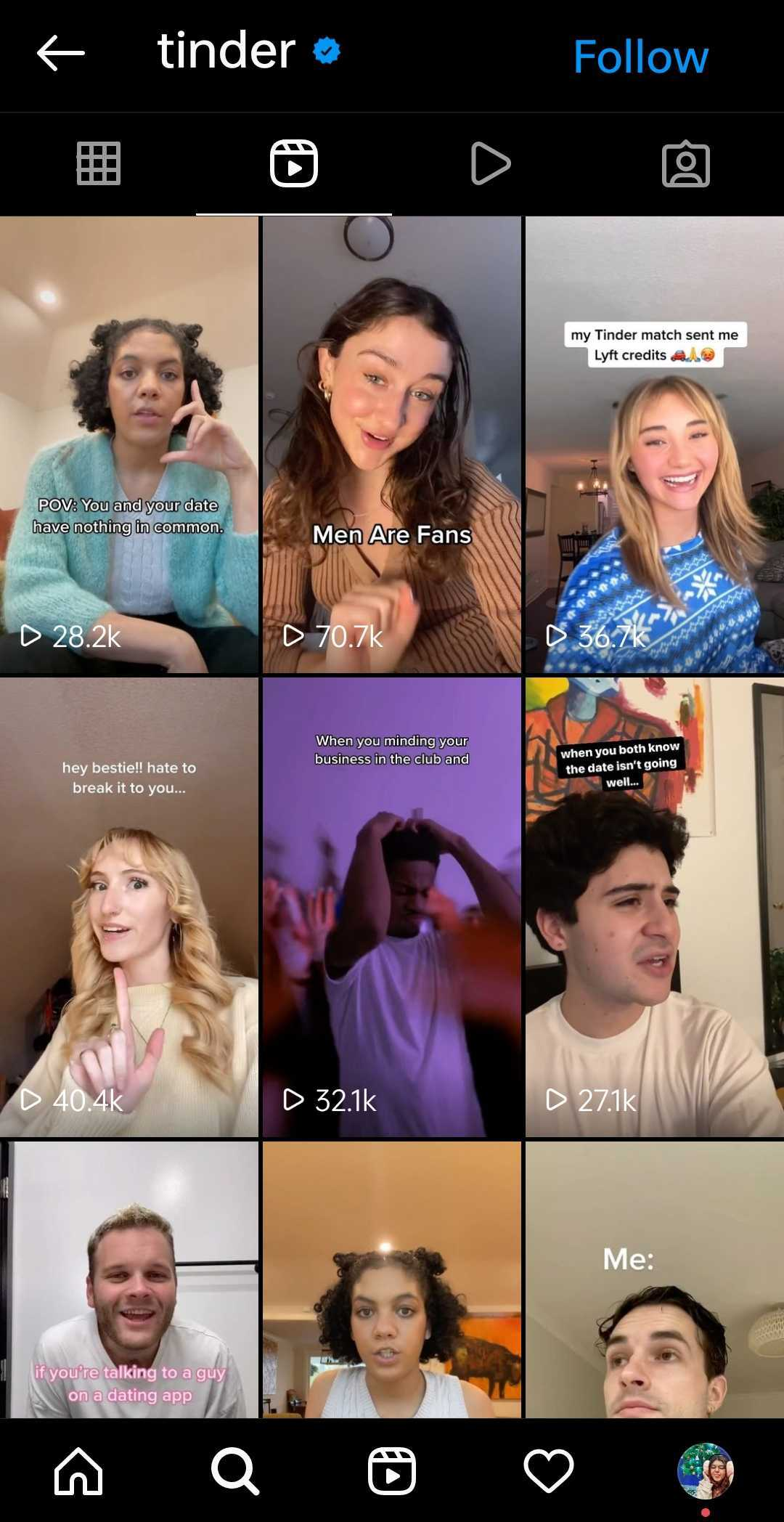Open Search and explore
This screenshot has width=784, height=1522.
[x=234, y=1470]
